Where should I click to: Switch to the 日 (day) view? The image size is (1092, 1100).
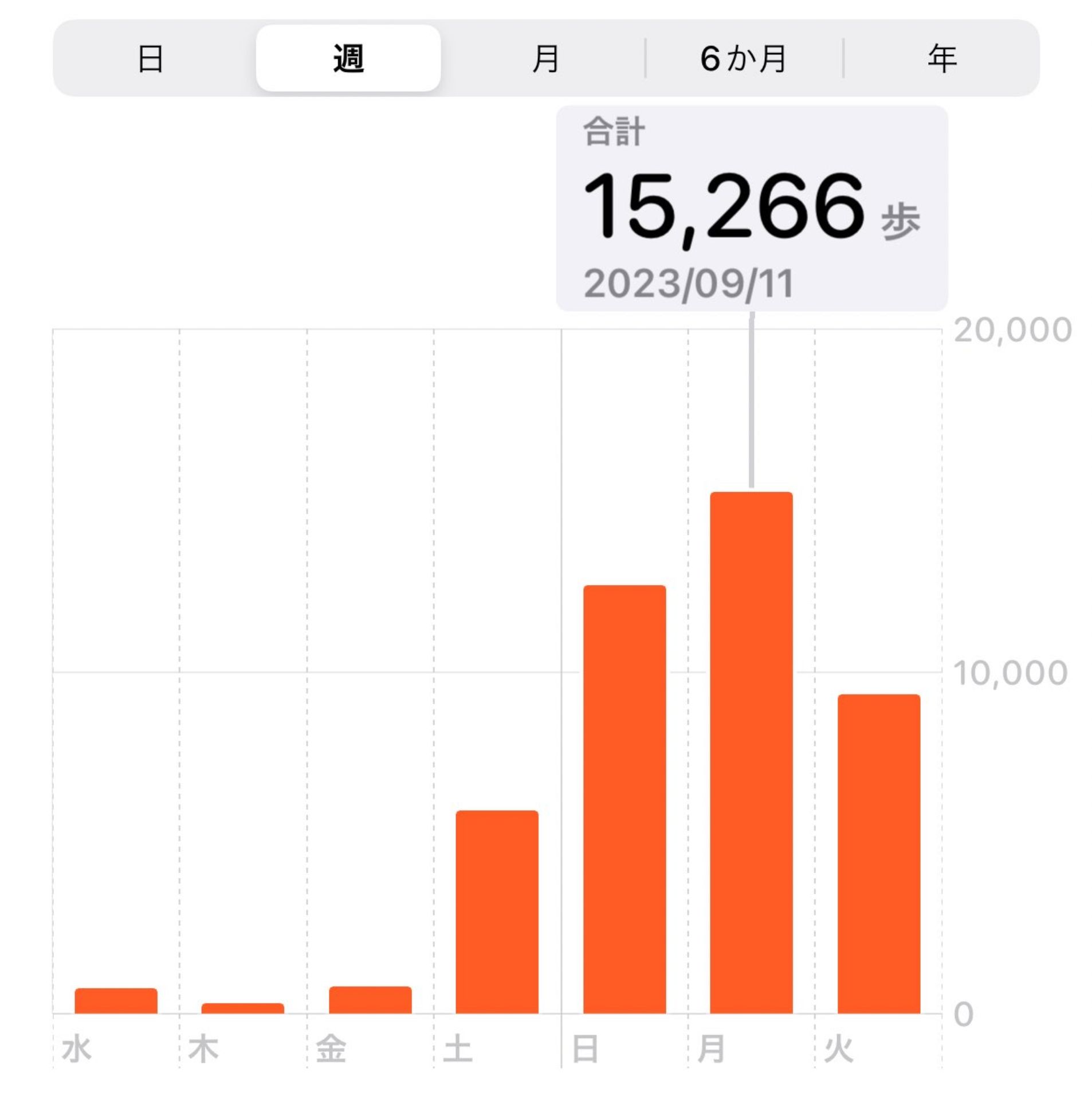pos(150,58)
